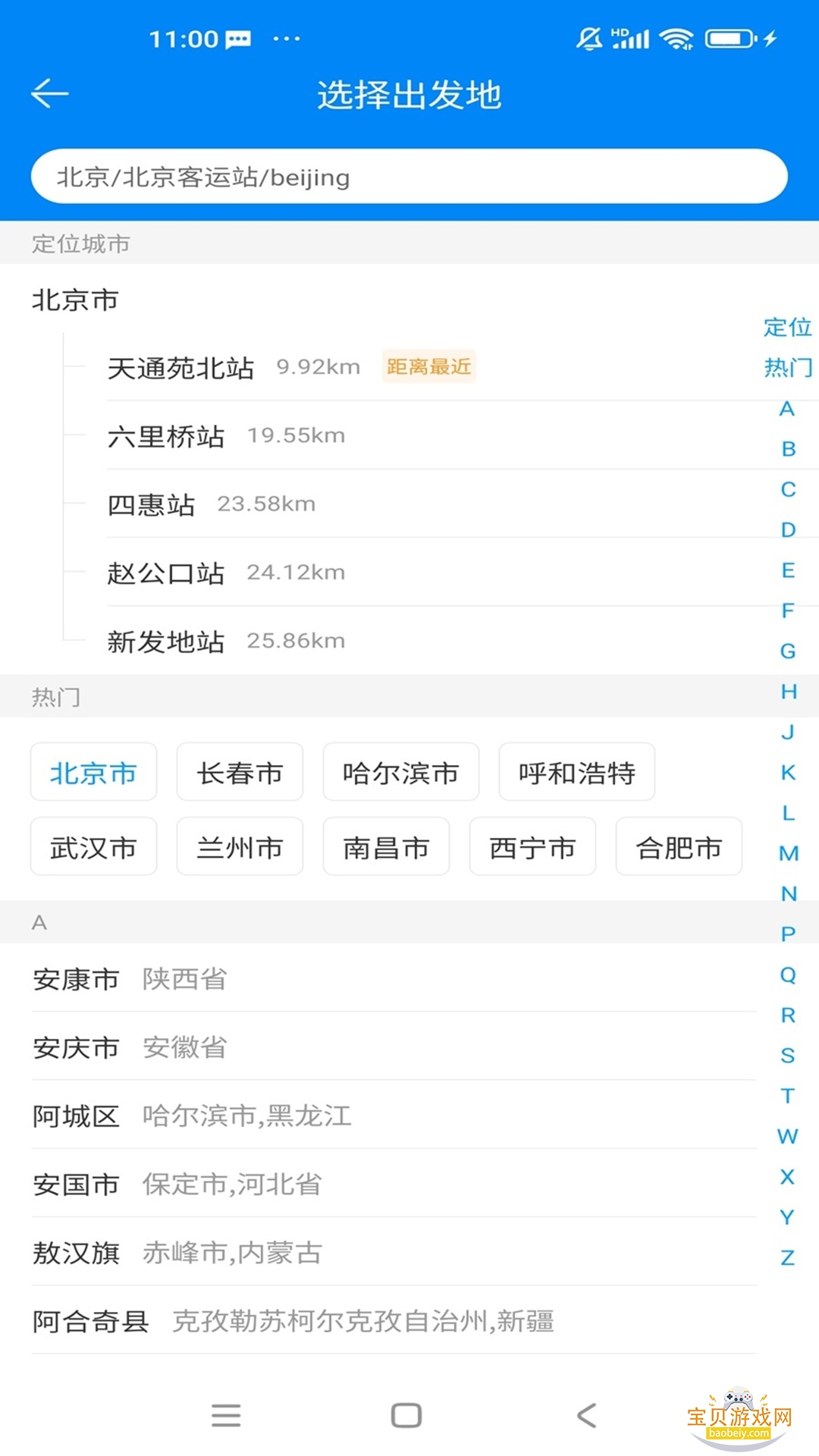Choose 六里桥站 station
Viewport: 819px width, 1456px height.
pyautogui.click(x=166, y=436)
